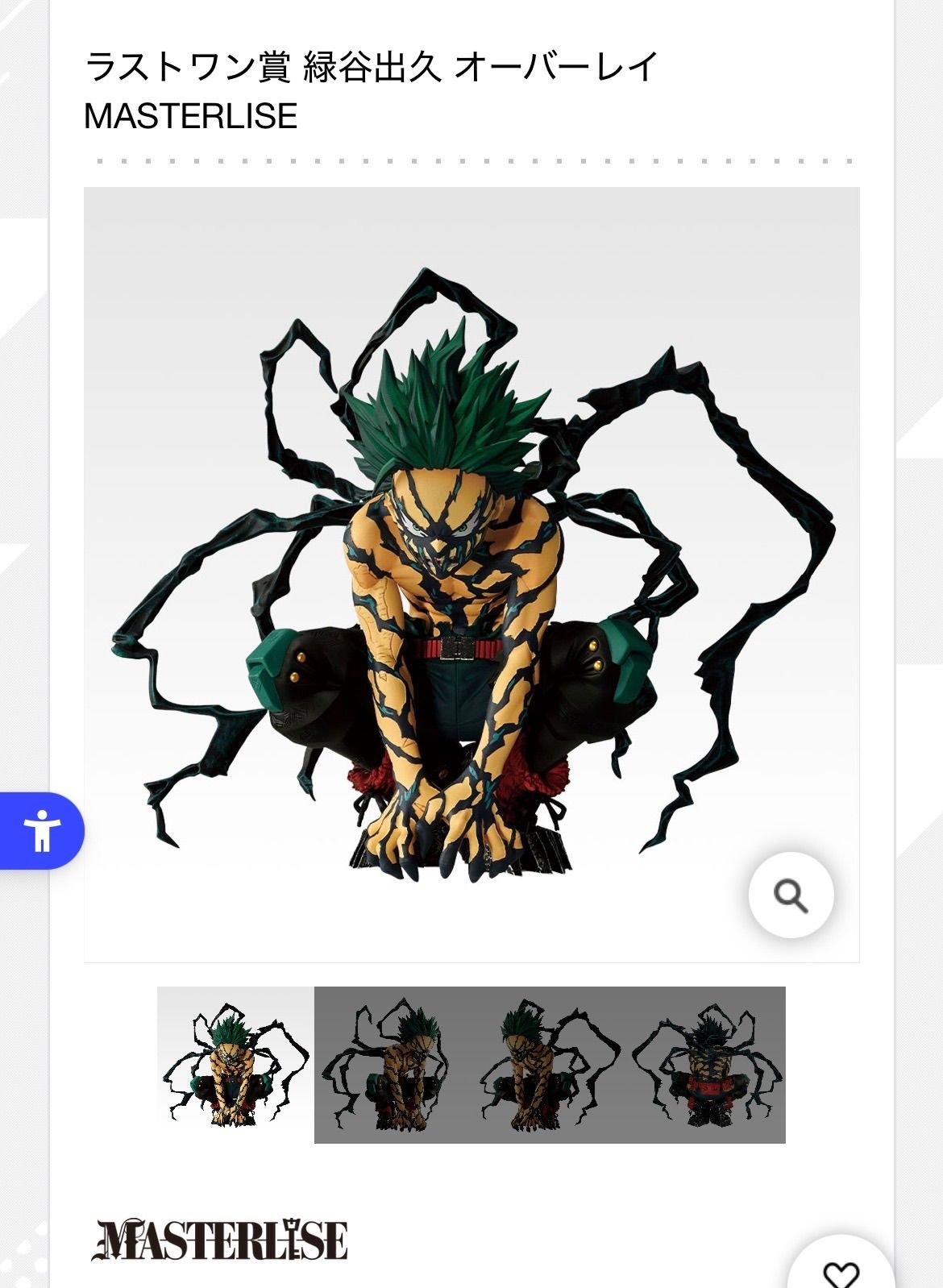This screenshot has width=943, height=1288.
Task: Tap the magnifier to enlarge the product image
Action: (791, 895)
